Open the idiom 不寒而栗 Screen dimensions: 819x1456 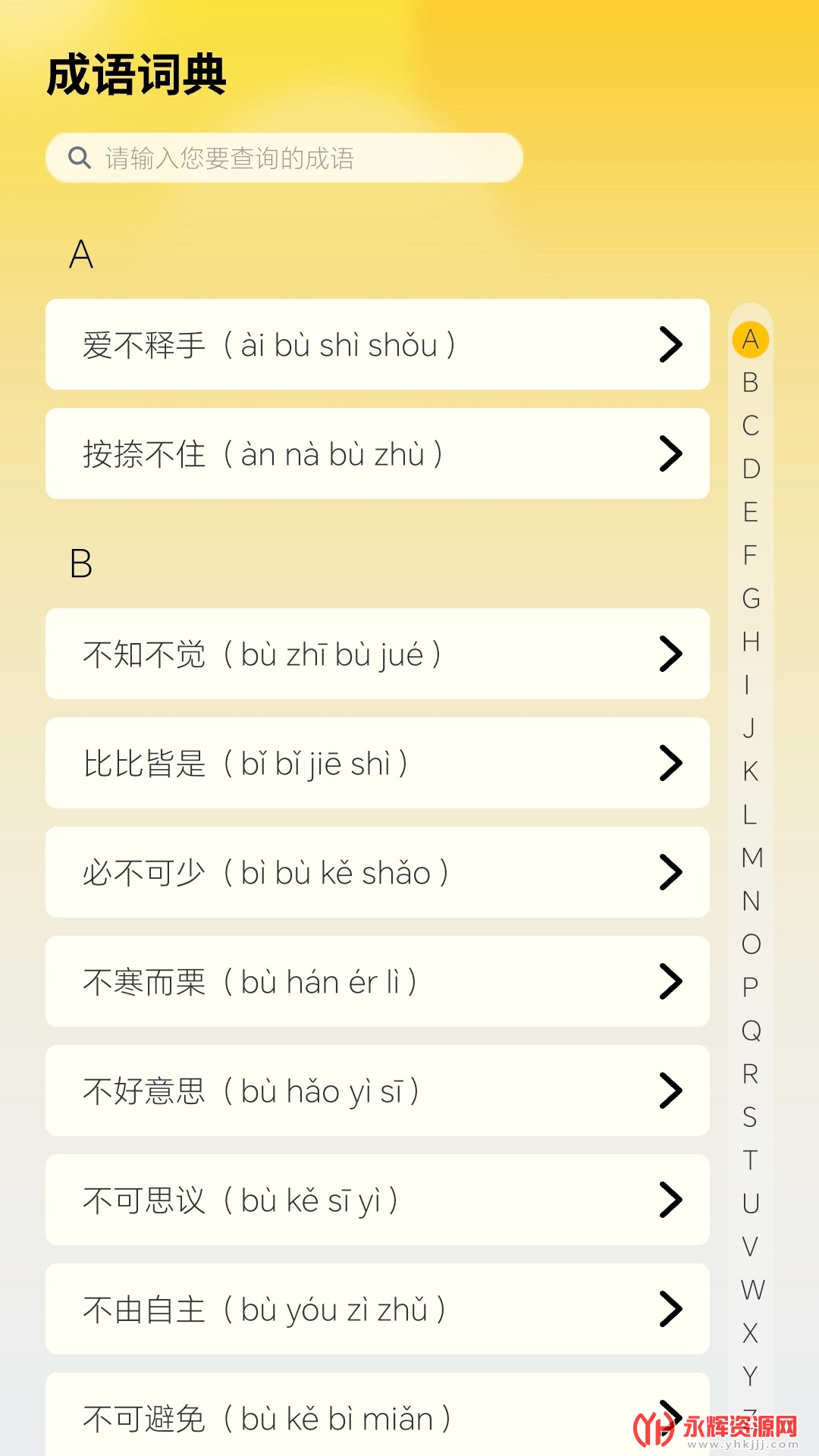(x=378, y=981)
